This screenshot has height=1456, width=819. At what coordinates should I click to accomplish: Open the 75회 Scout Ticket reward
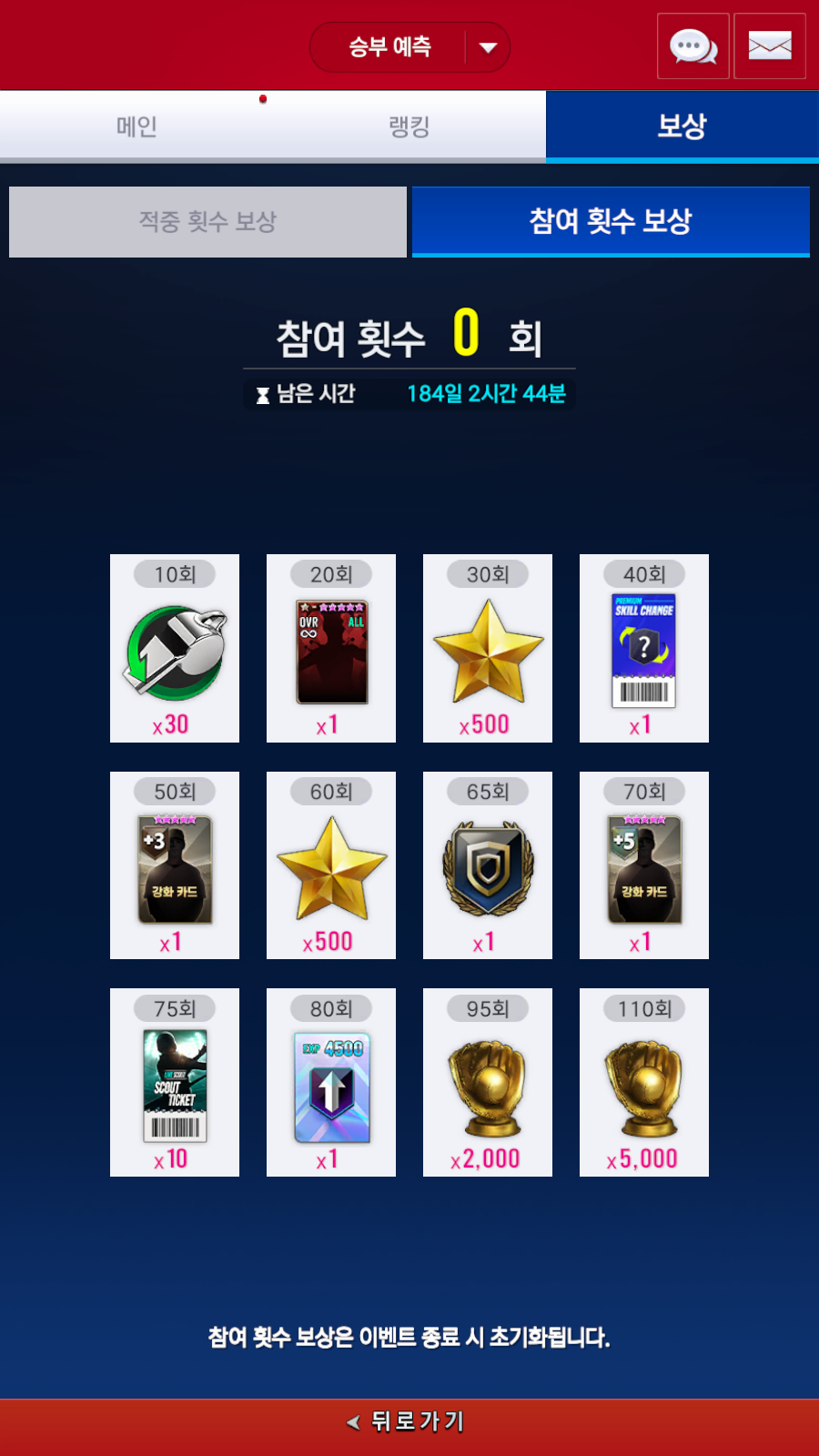pos(175,1083)
